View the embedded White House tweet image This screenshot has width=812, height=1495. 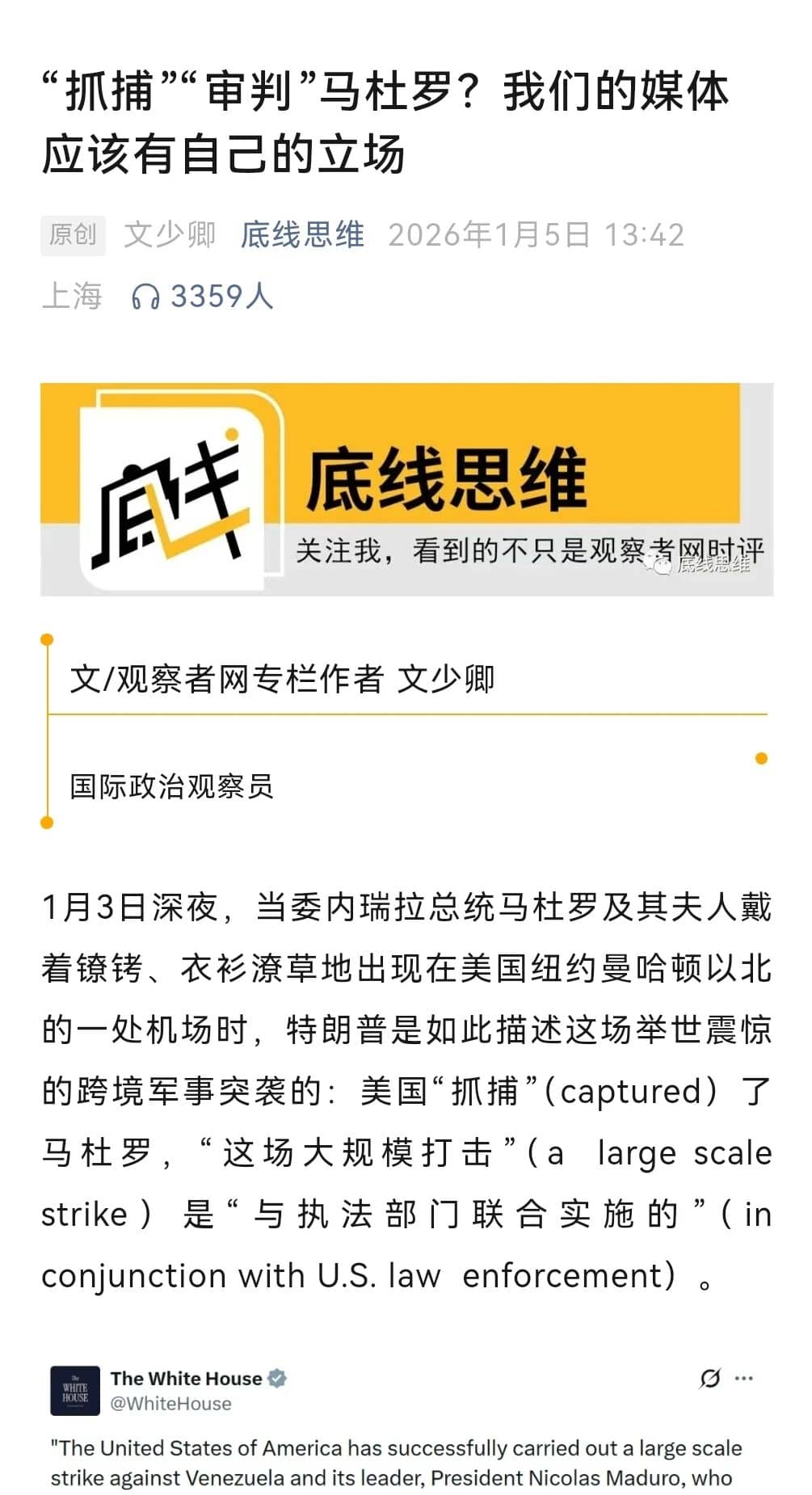[x=404, y=1426]
